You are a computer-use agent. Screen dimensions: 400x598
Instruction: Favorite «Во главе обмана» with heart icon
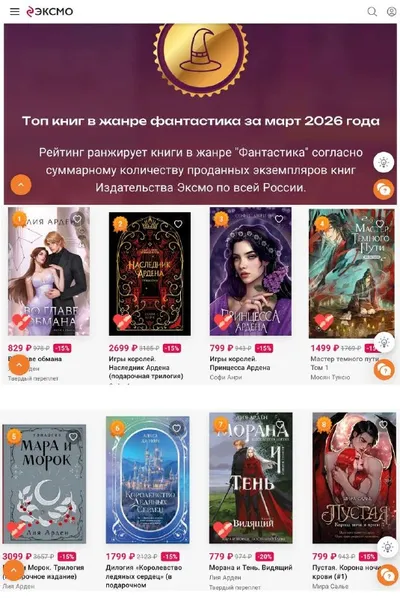[77, 219]
